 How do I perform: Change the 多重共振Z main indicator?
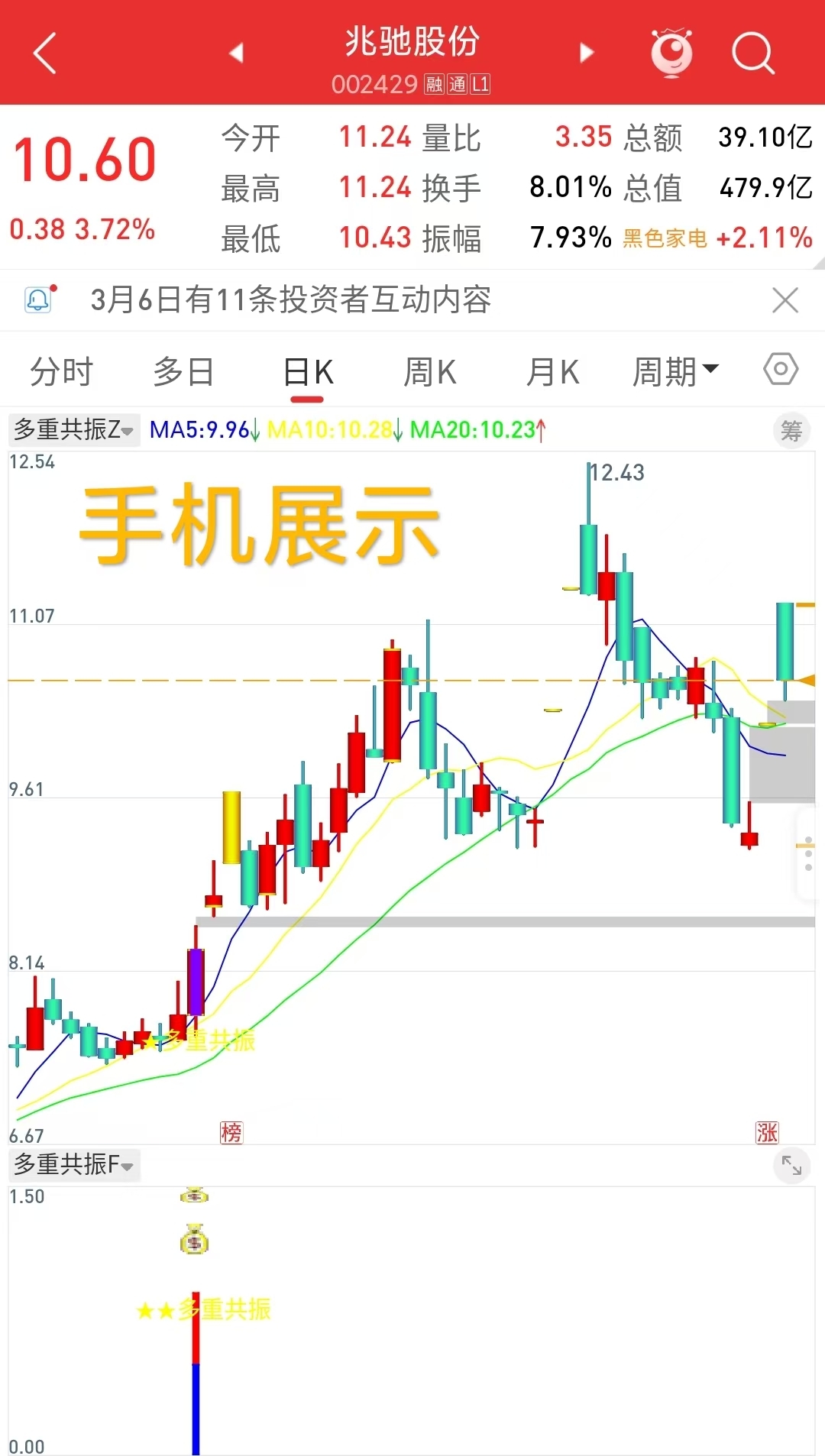pos(73,430)
